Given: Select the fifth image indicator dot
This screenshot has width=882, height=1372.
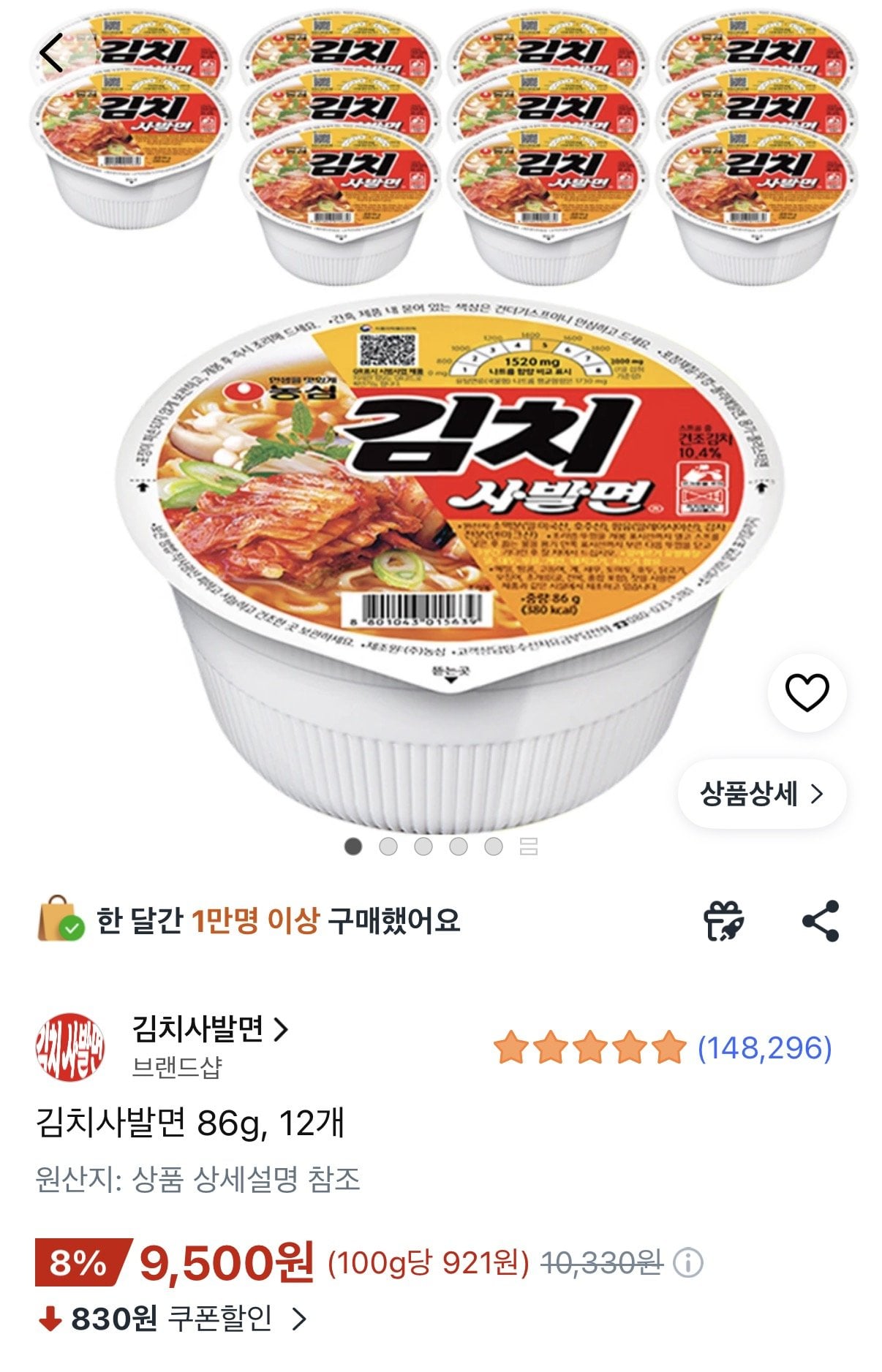Looking at the screenshot, I should click(493, 846).
